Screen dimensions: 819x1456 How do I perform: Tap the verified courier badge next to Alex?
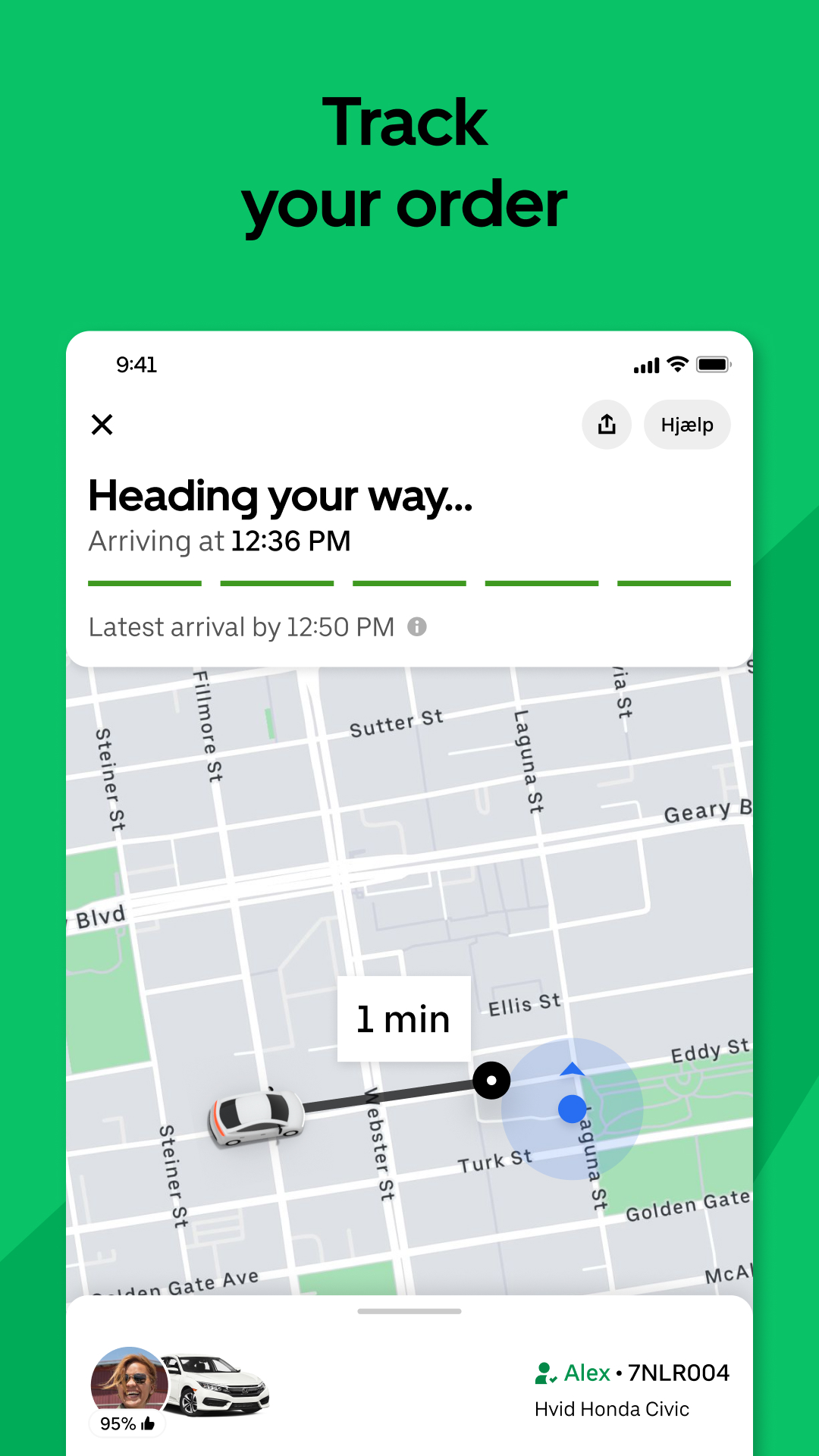pyautogui.click(x=545, y=1373)
